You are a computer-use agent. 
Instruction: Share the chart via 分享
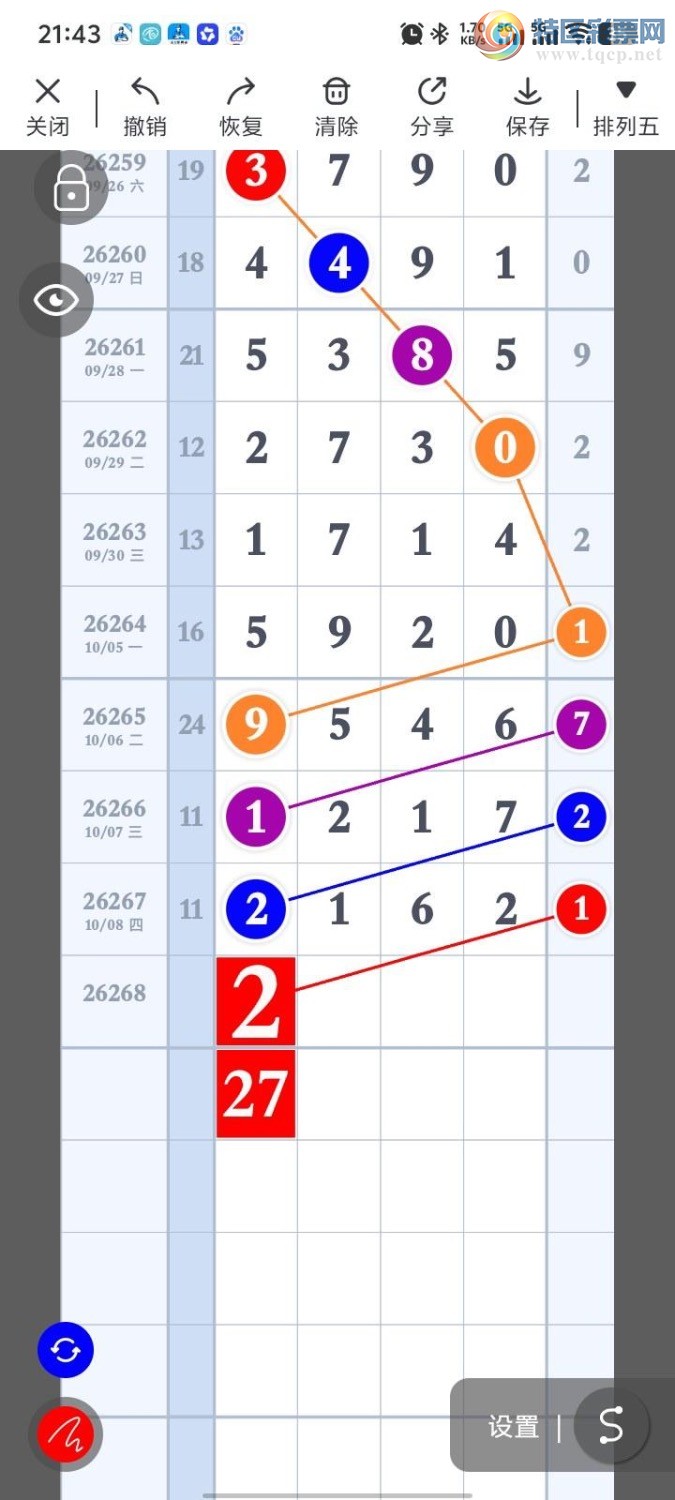click(432, 108)
